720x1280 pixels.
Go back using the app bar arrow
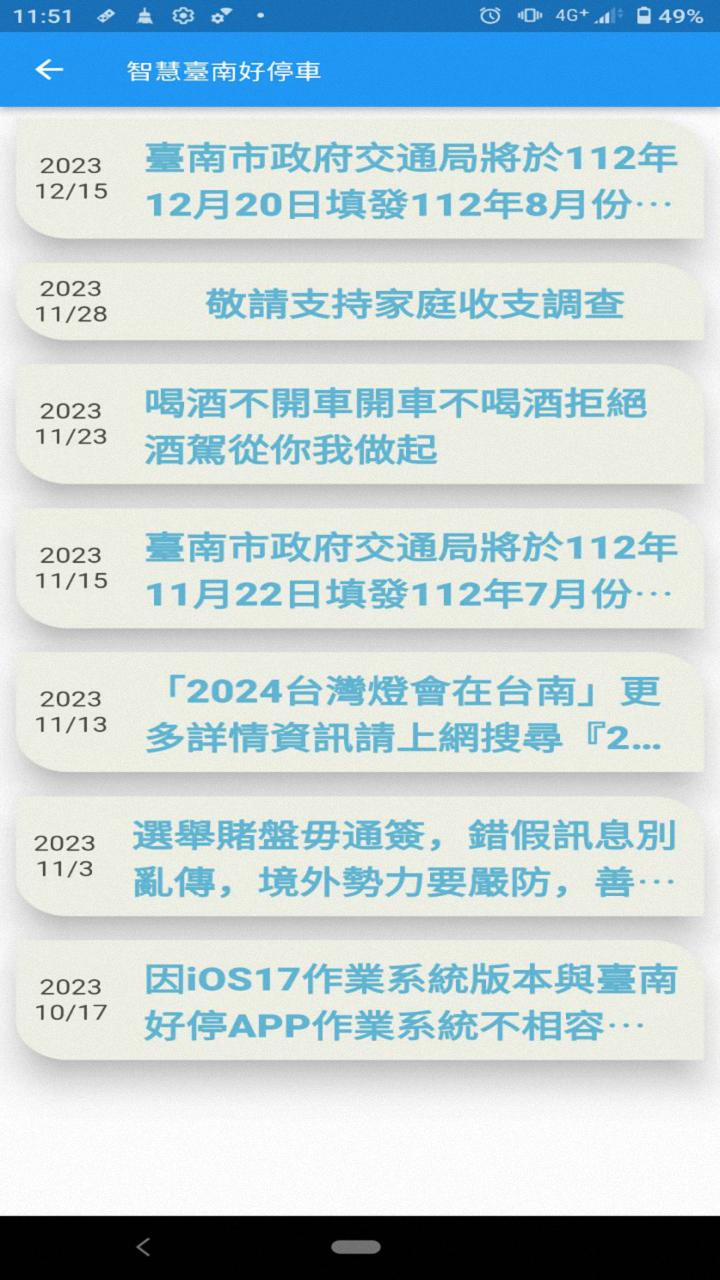(49, 69)
